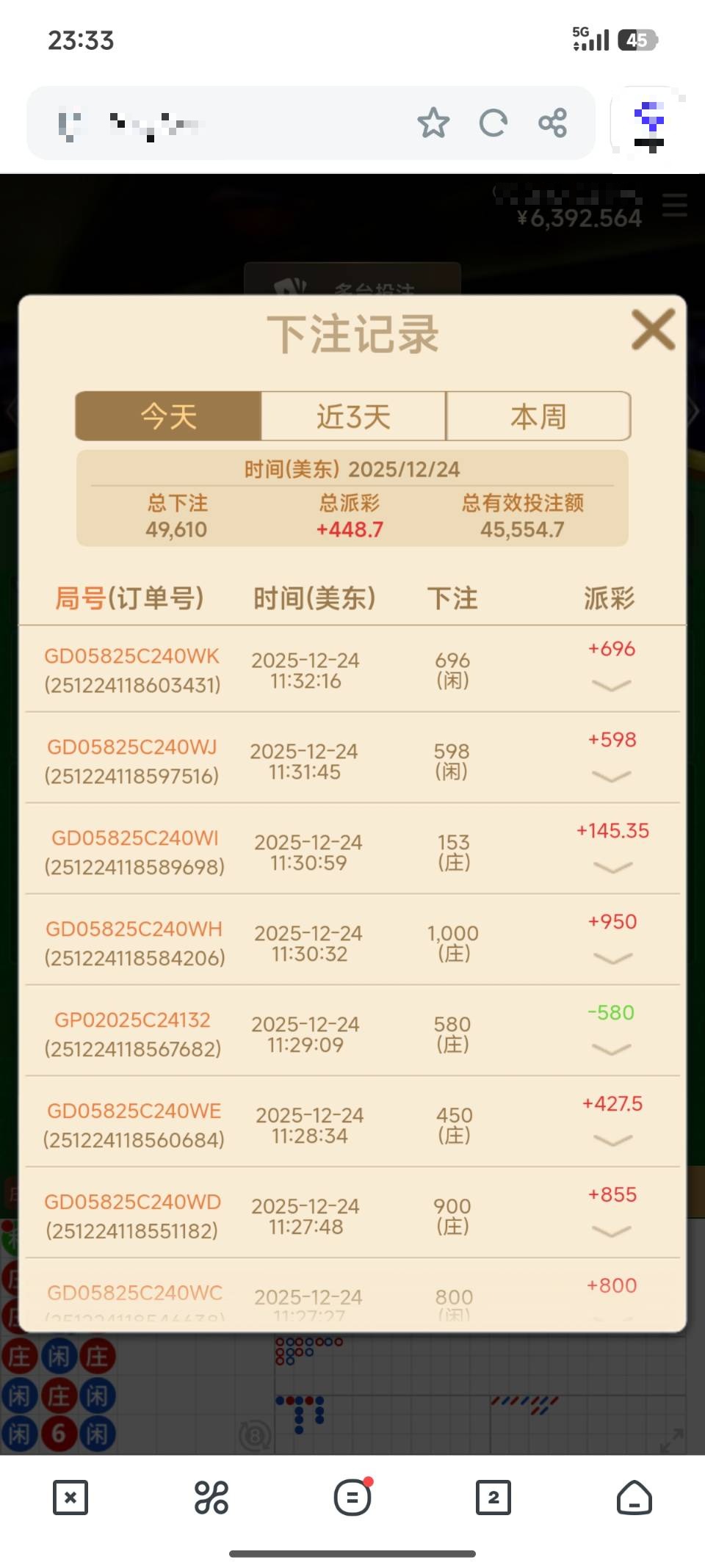Viewport: 705px width, 1568px height.
Task: Close the 下注记录 dialog
Action: click(x=653, y=330)
